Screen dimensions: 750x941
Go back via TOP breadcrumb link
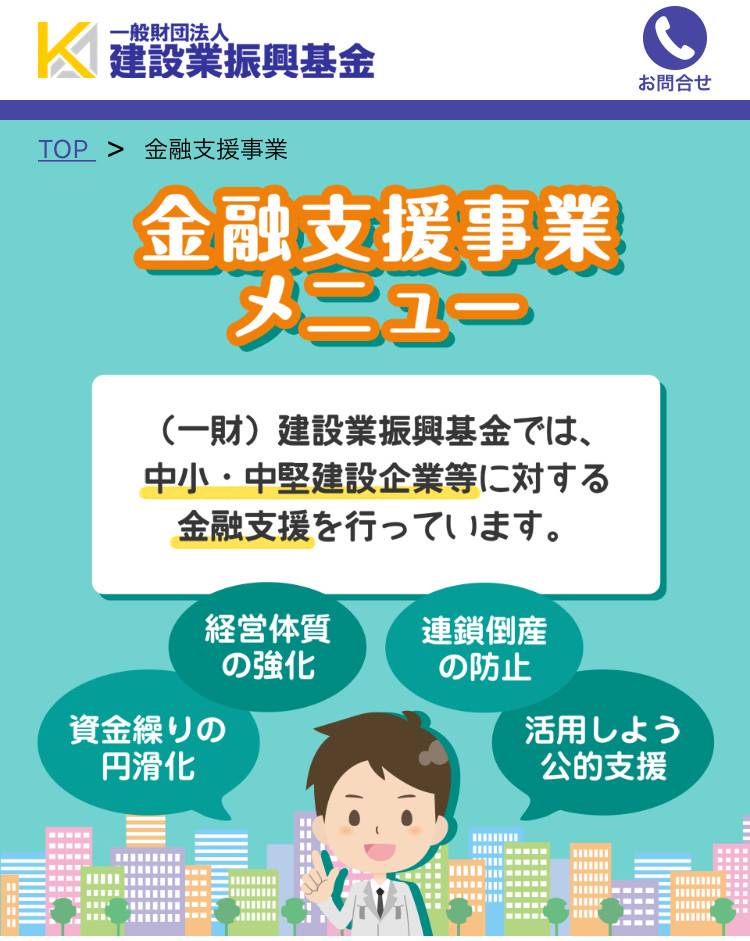[x=65, y=149]
